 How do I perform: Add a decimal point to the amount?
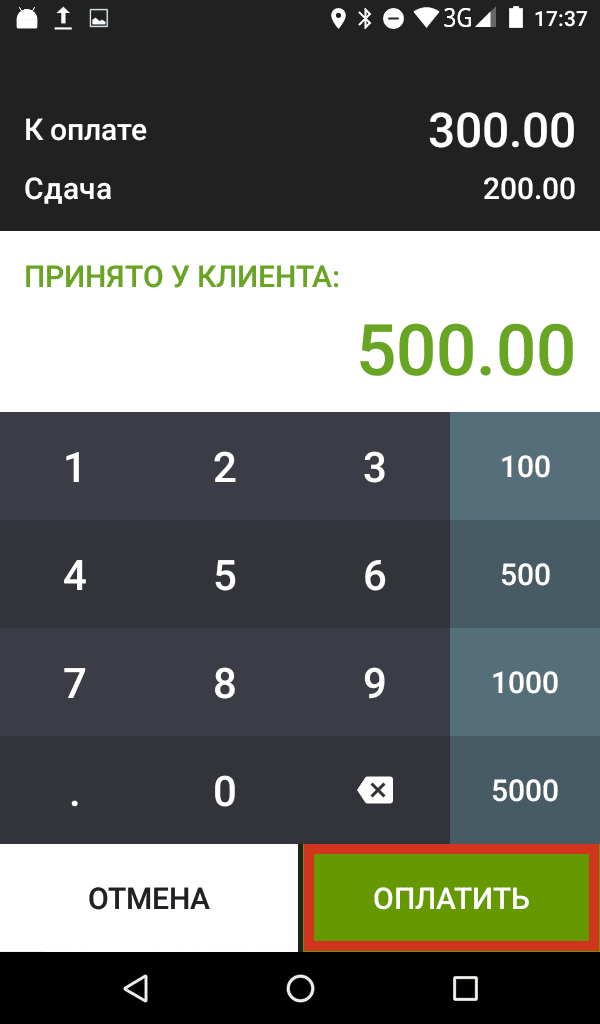tap(75, 791)
